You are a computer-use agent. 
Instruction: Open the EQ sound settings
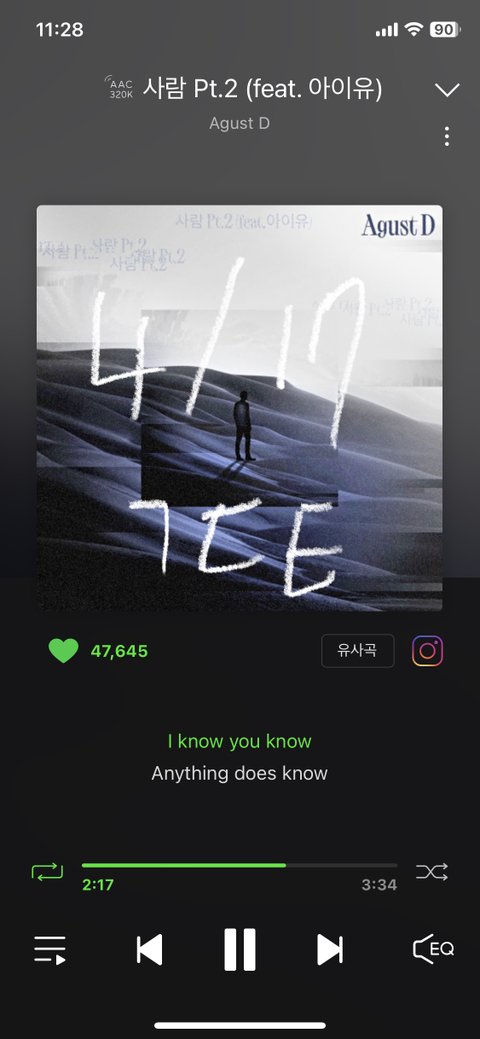coord(433,948)
